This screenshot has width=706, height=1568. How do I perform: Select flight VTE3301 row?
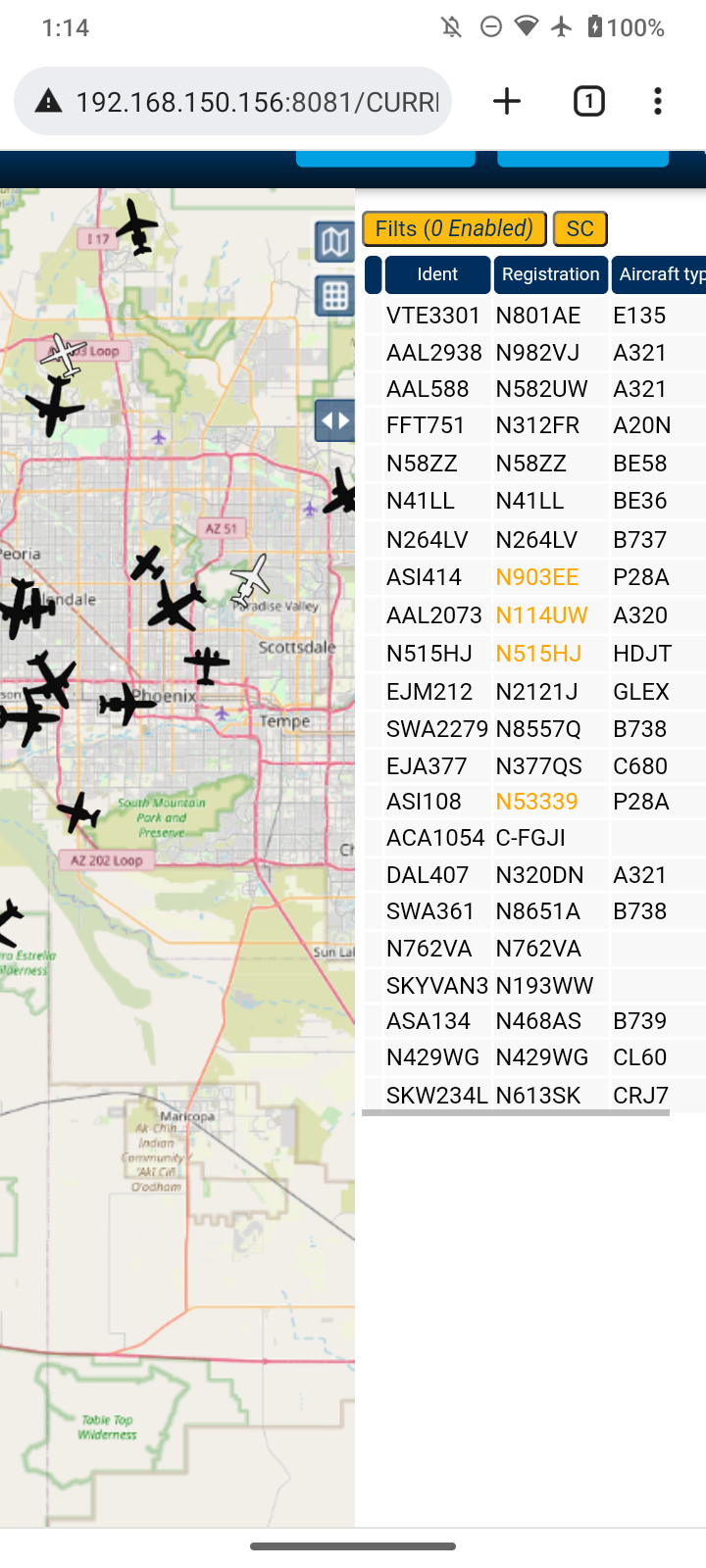click(534, 316)
